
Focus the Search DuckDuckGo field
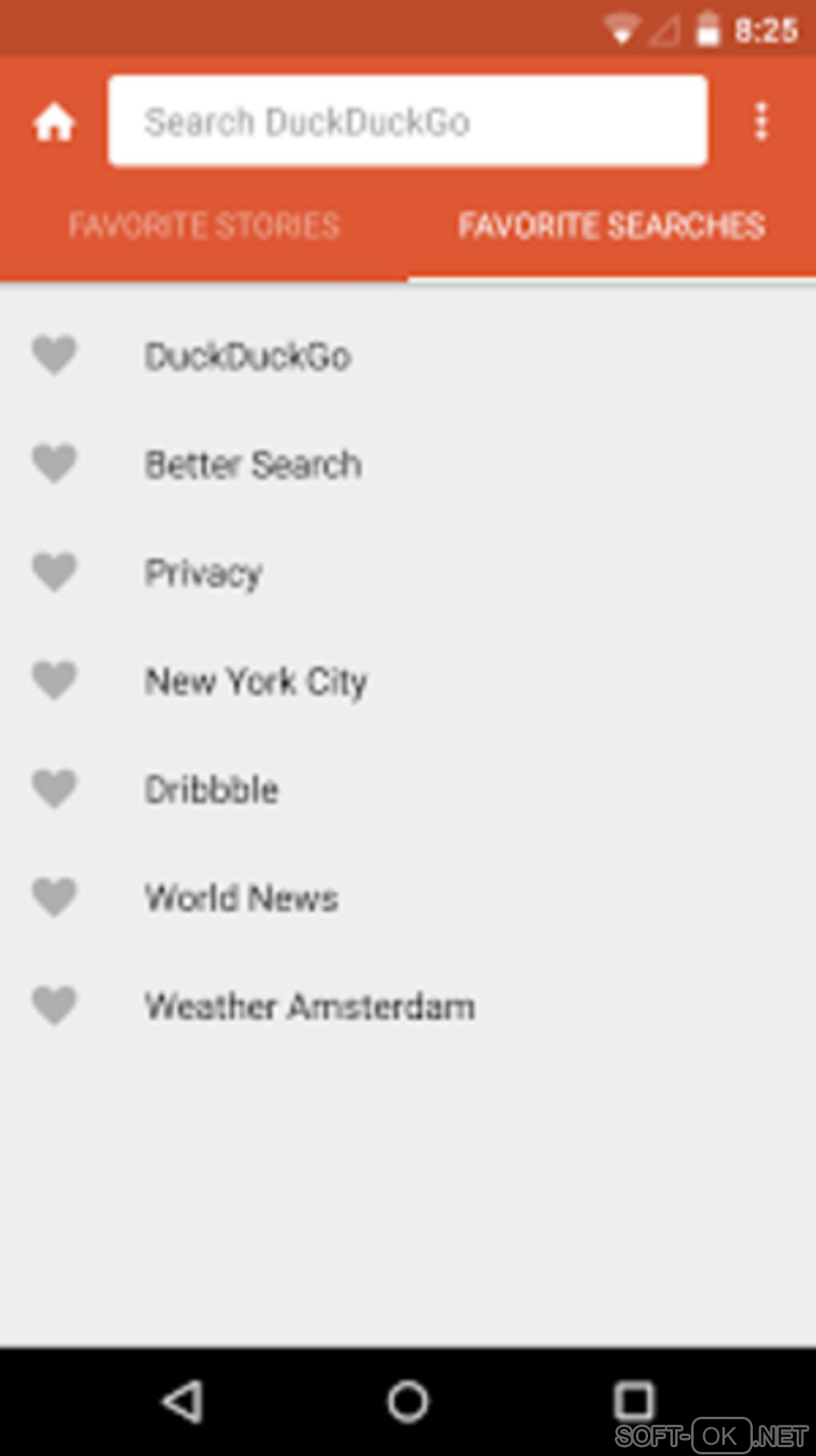coord(407,122)
